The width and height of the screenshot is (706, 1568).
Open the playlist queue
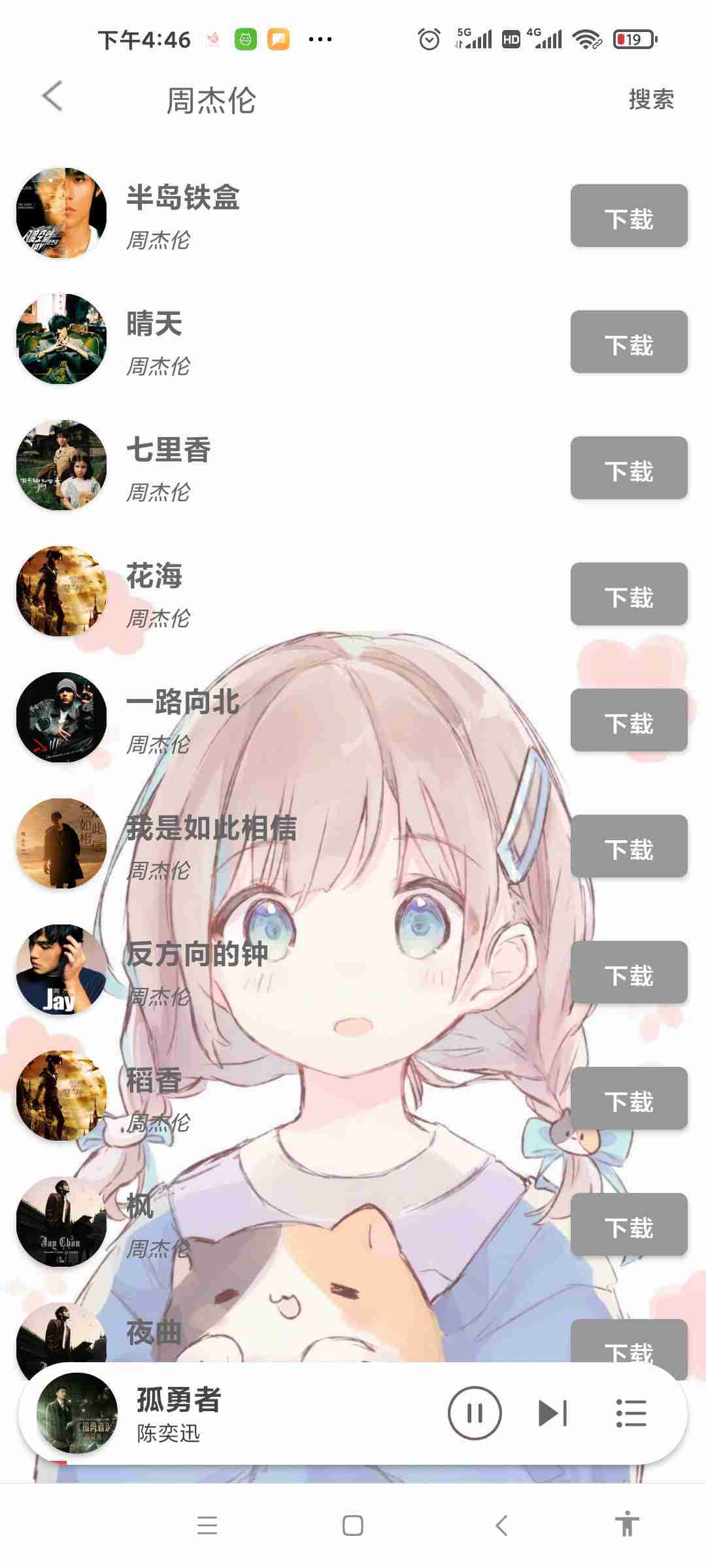[x=631, y=1413]
